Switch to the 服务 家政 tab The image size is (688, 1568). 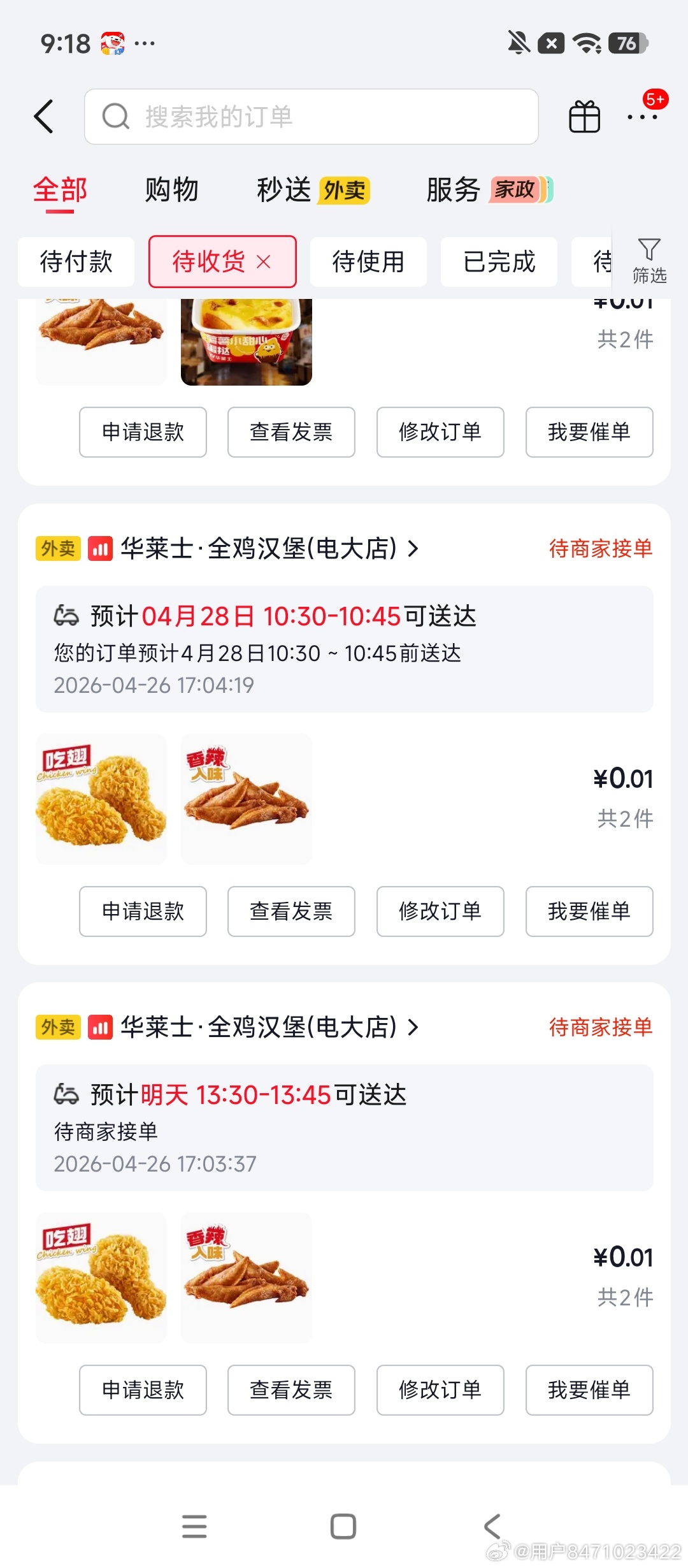click(489, 190)
